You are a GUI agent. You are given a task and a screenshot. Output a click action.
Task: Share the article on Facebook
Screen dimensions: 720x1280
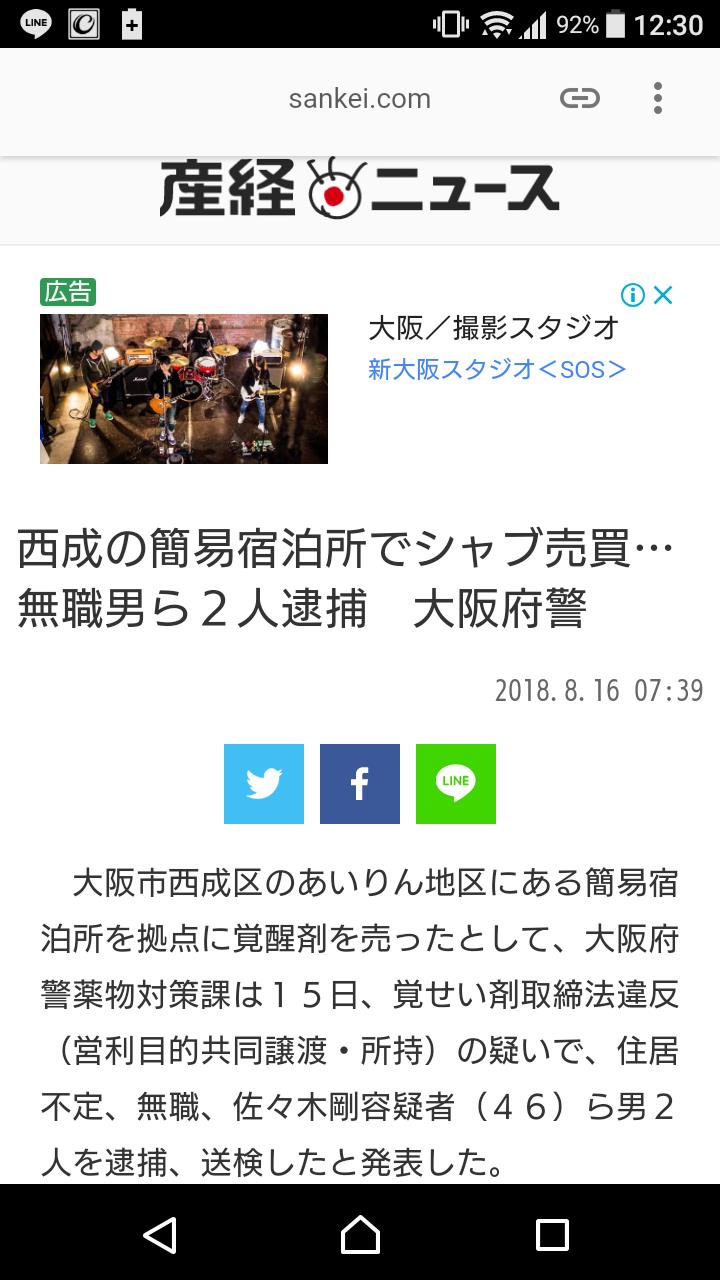tap(360, 784)
